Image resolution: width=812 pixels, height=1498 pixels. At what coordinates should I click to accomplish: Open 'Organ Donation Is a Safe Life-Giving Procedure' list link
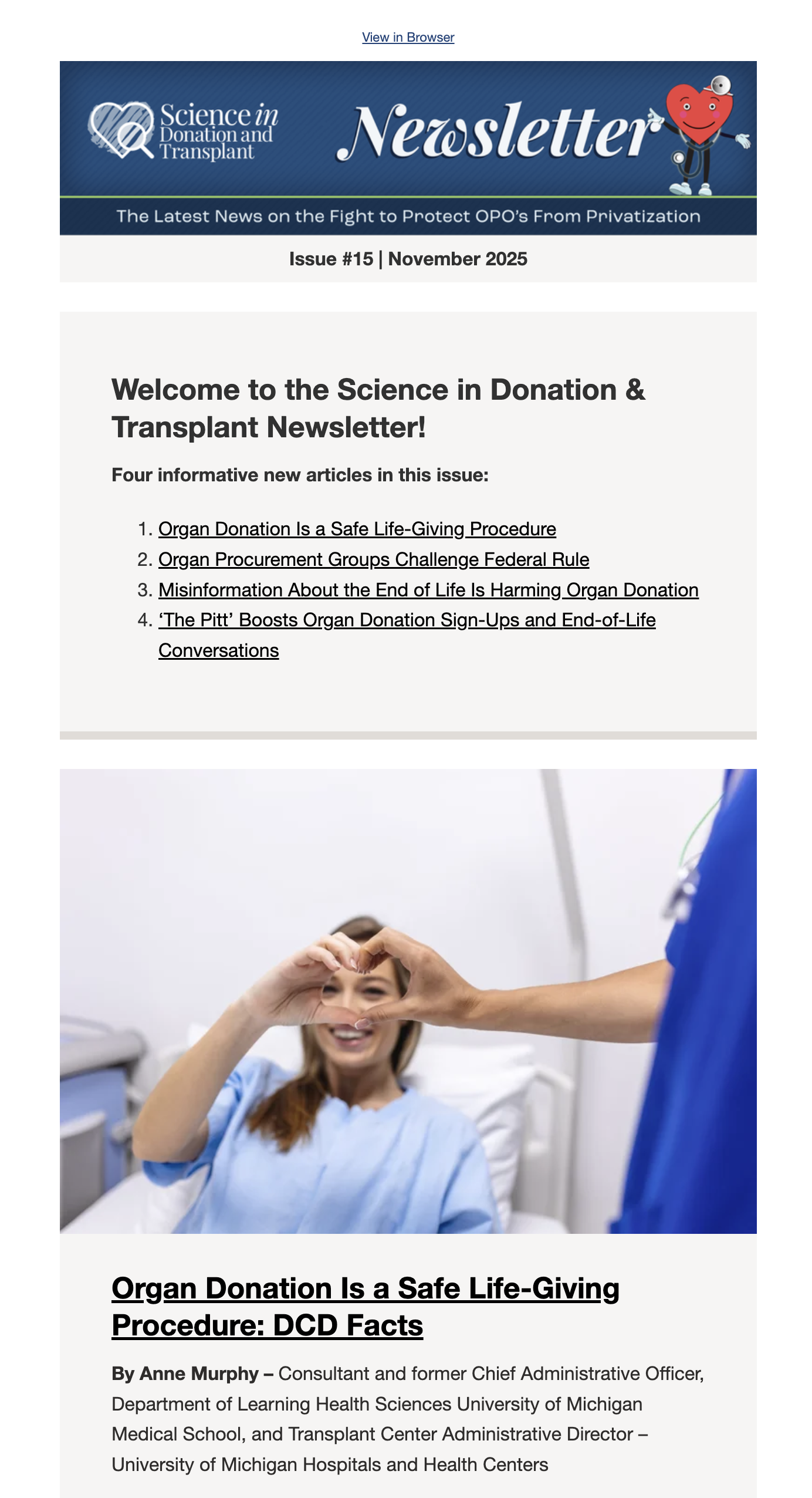357,529
